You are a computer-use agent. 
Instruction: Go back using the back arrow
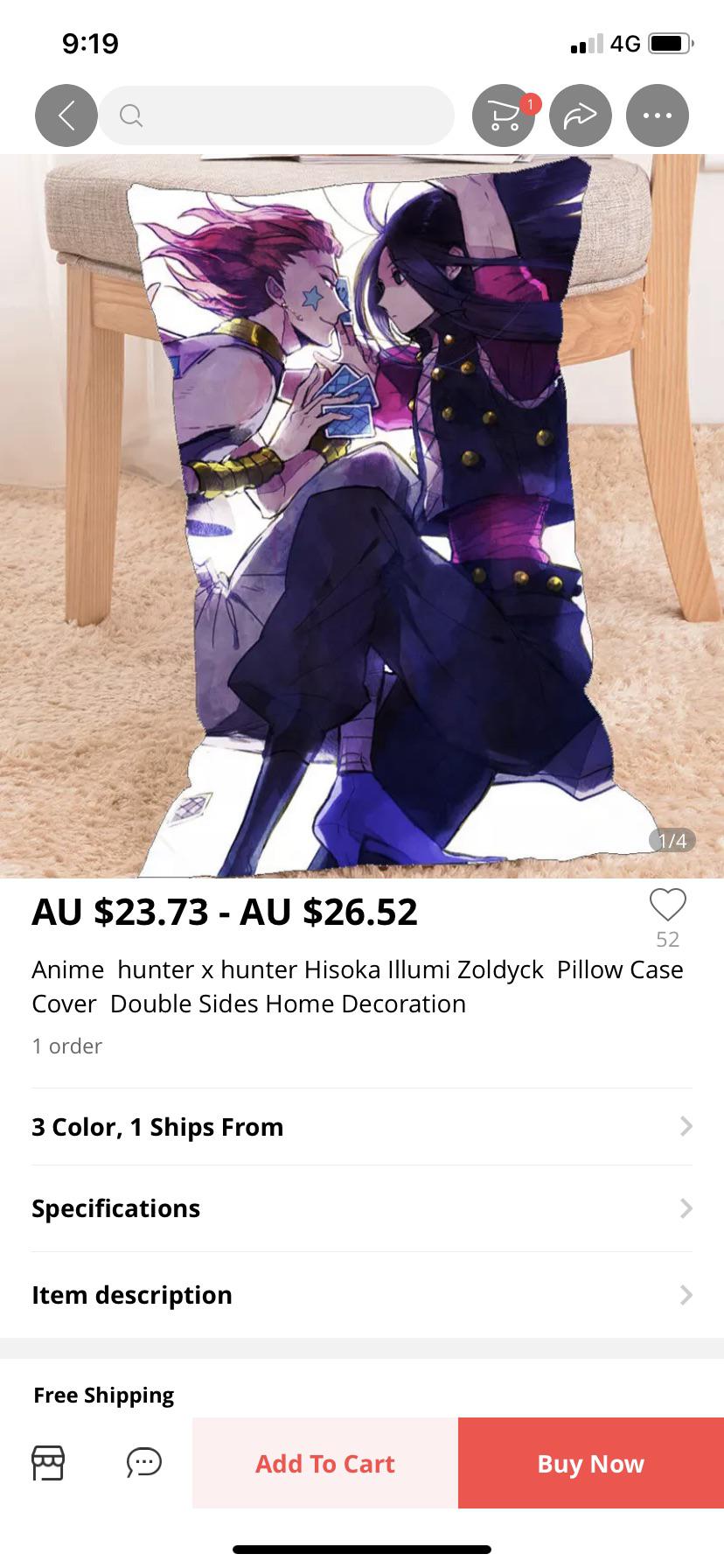point(66,115)
